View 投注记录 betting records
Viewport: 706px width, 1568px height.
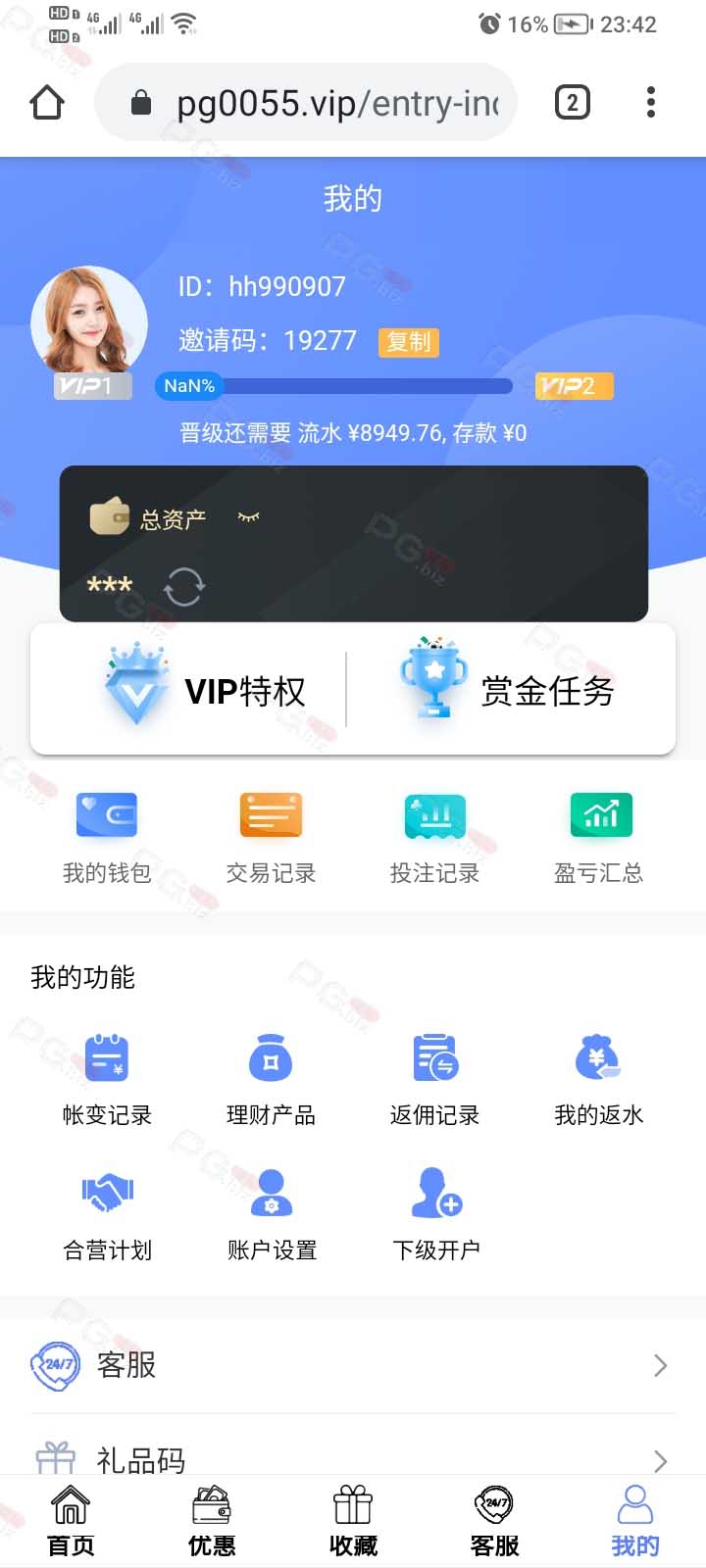tap(434, 838)
